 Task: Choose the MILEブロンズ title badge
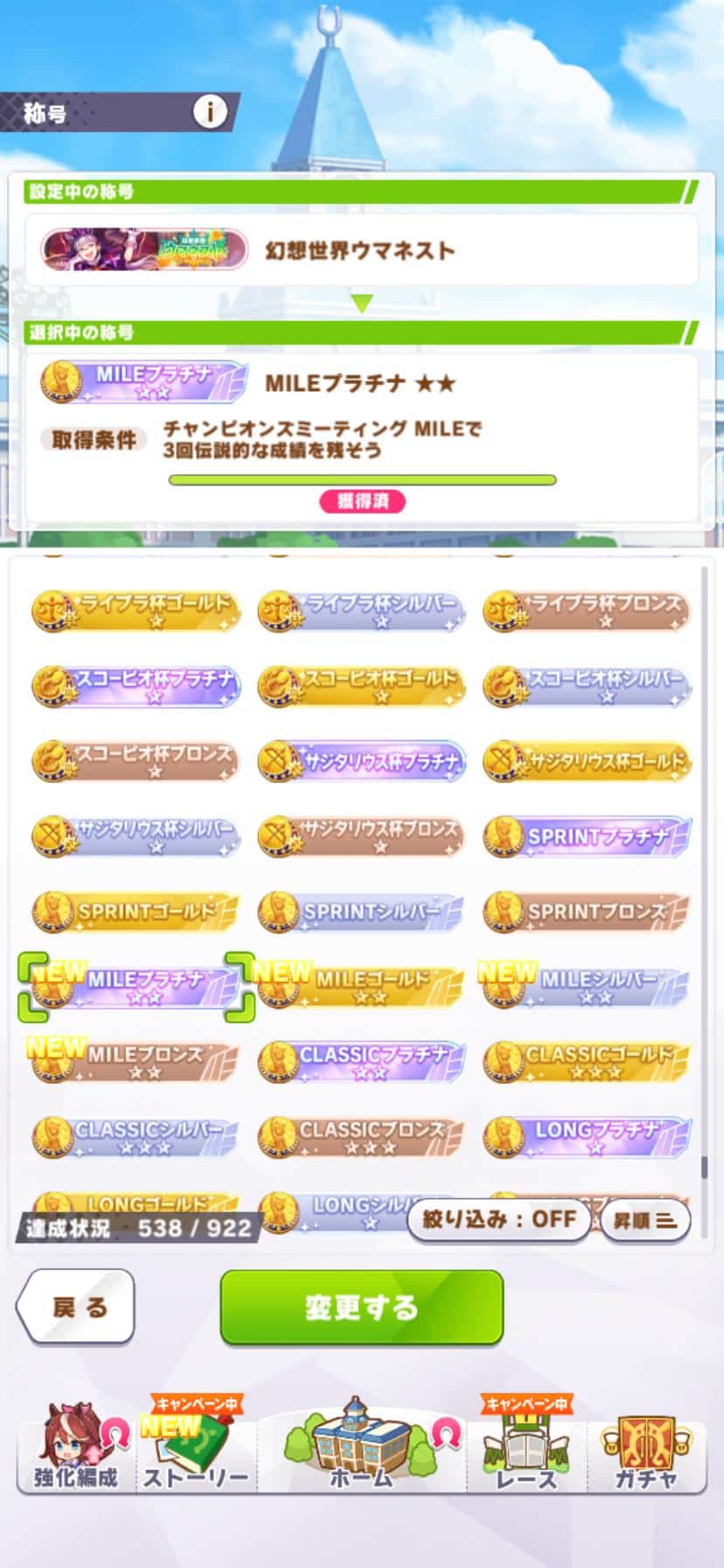tap(136, 1061)
